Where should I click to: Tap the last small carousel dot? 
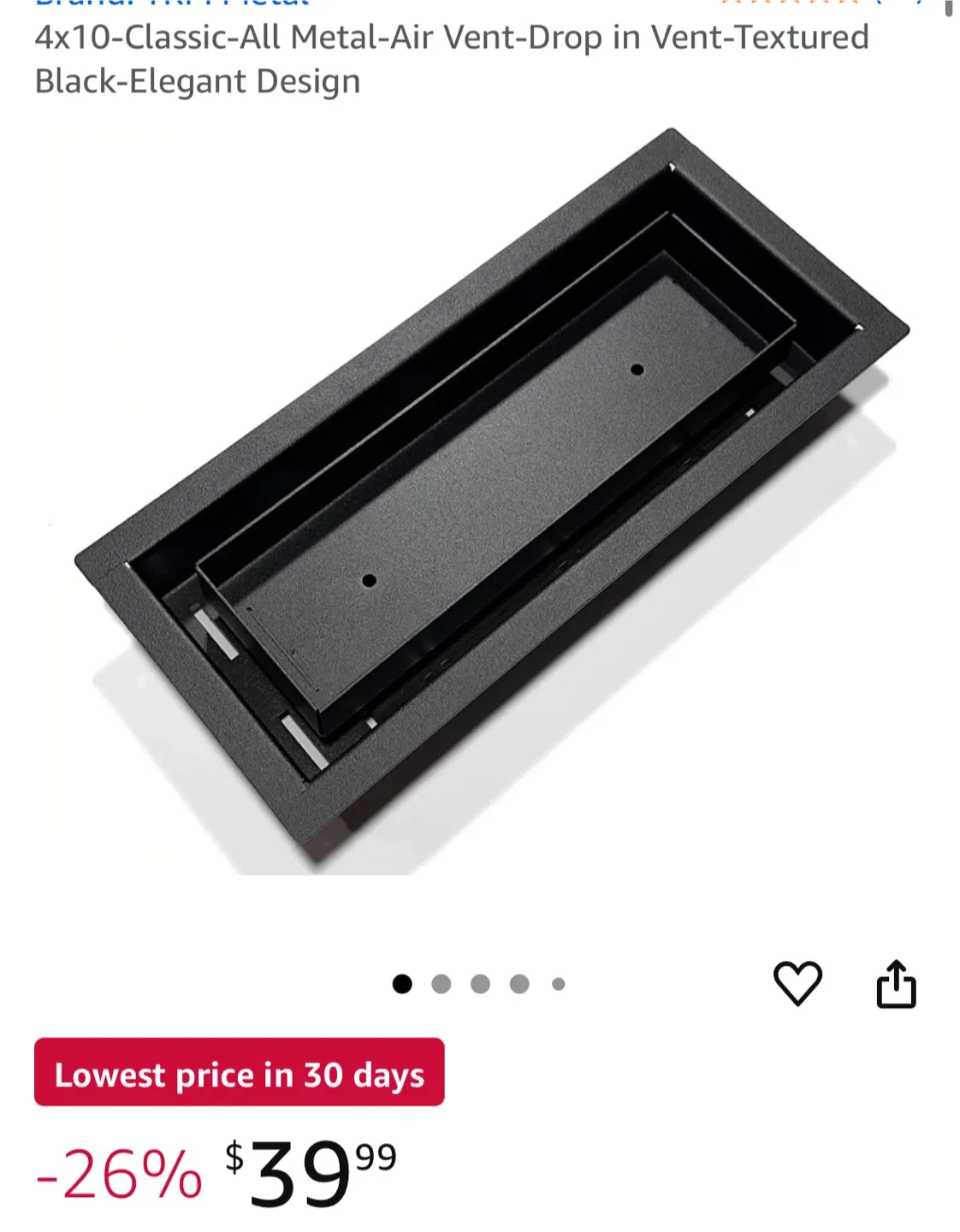[559, 983]
